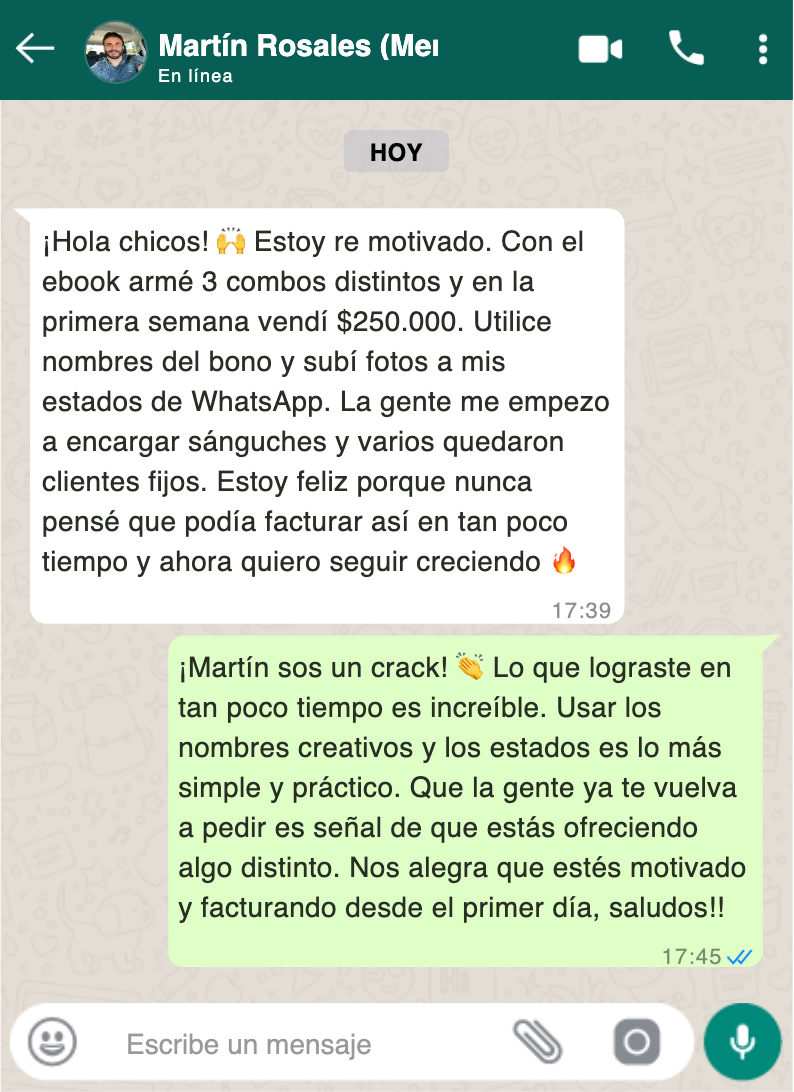This screenshot has height=1092, width=794.
Task: Start a video call with Martín
Action: 600,49
